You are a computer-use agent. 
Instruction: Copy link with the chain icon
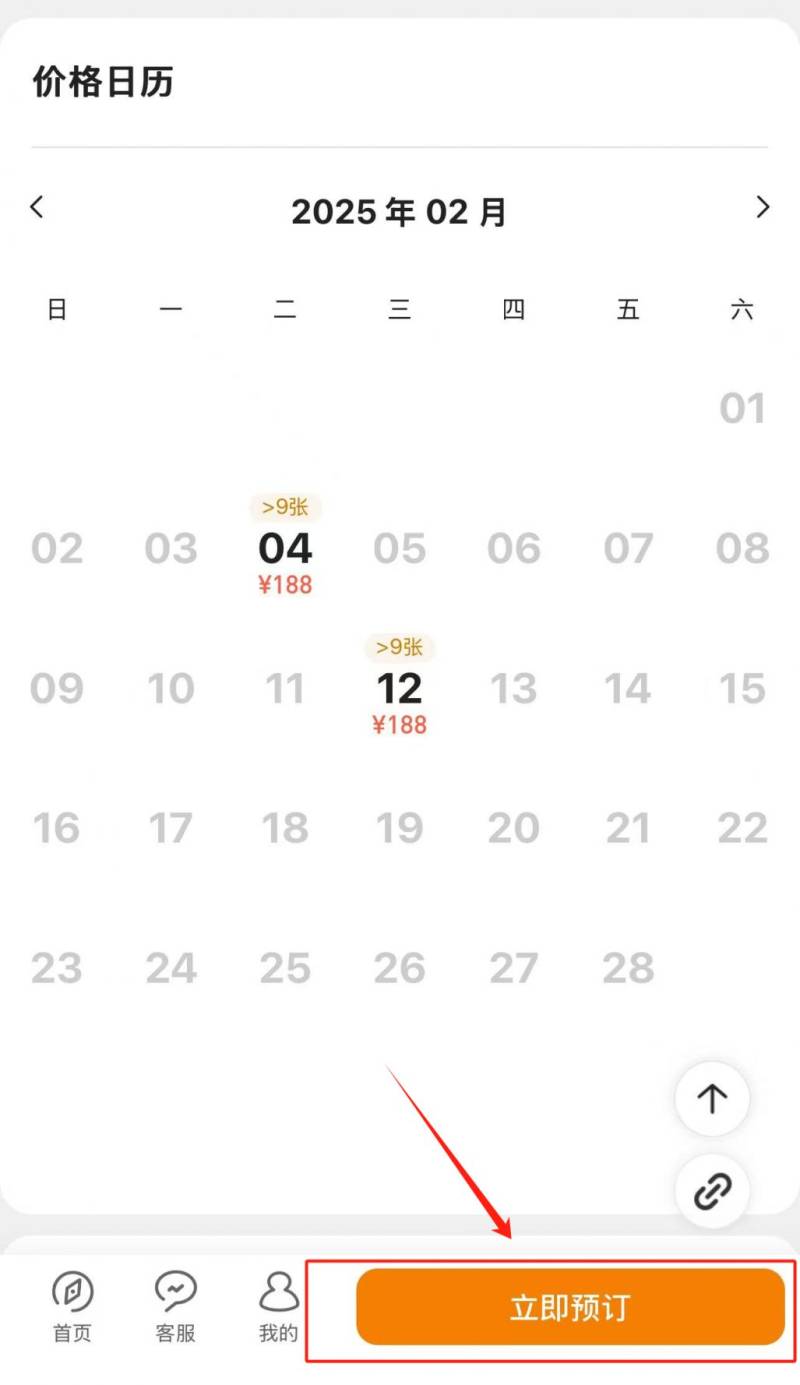[x=712, y=1191]
